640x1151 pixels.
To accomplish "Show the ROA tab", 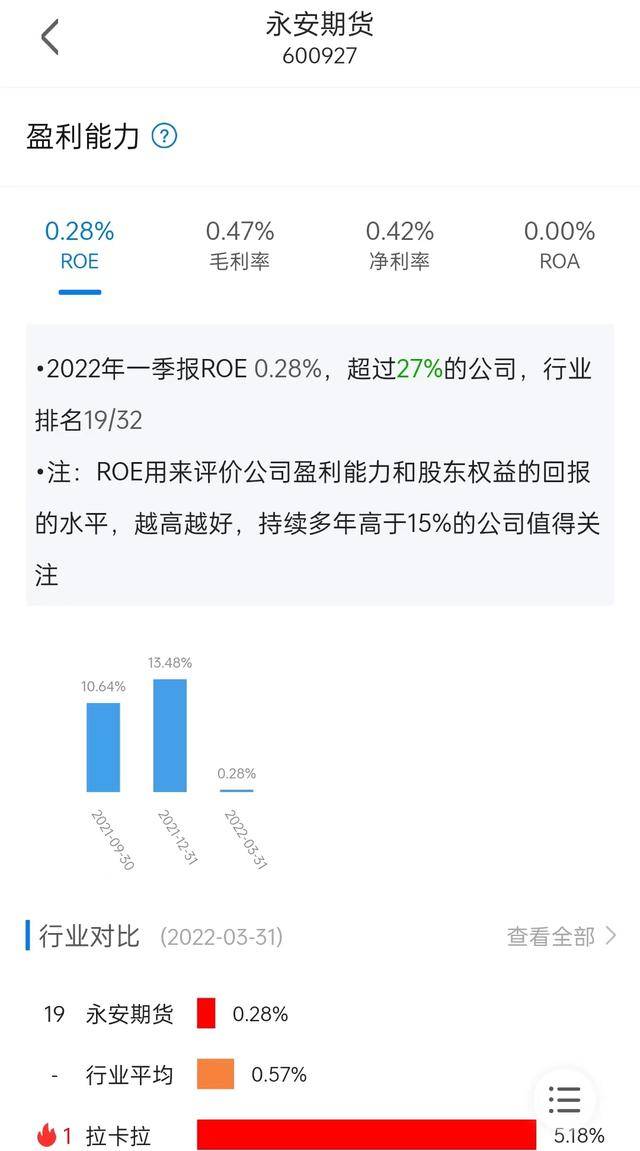I will (559, 246).
